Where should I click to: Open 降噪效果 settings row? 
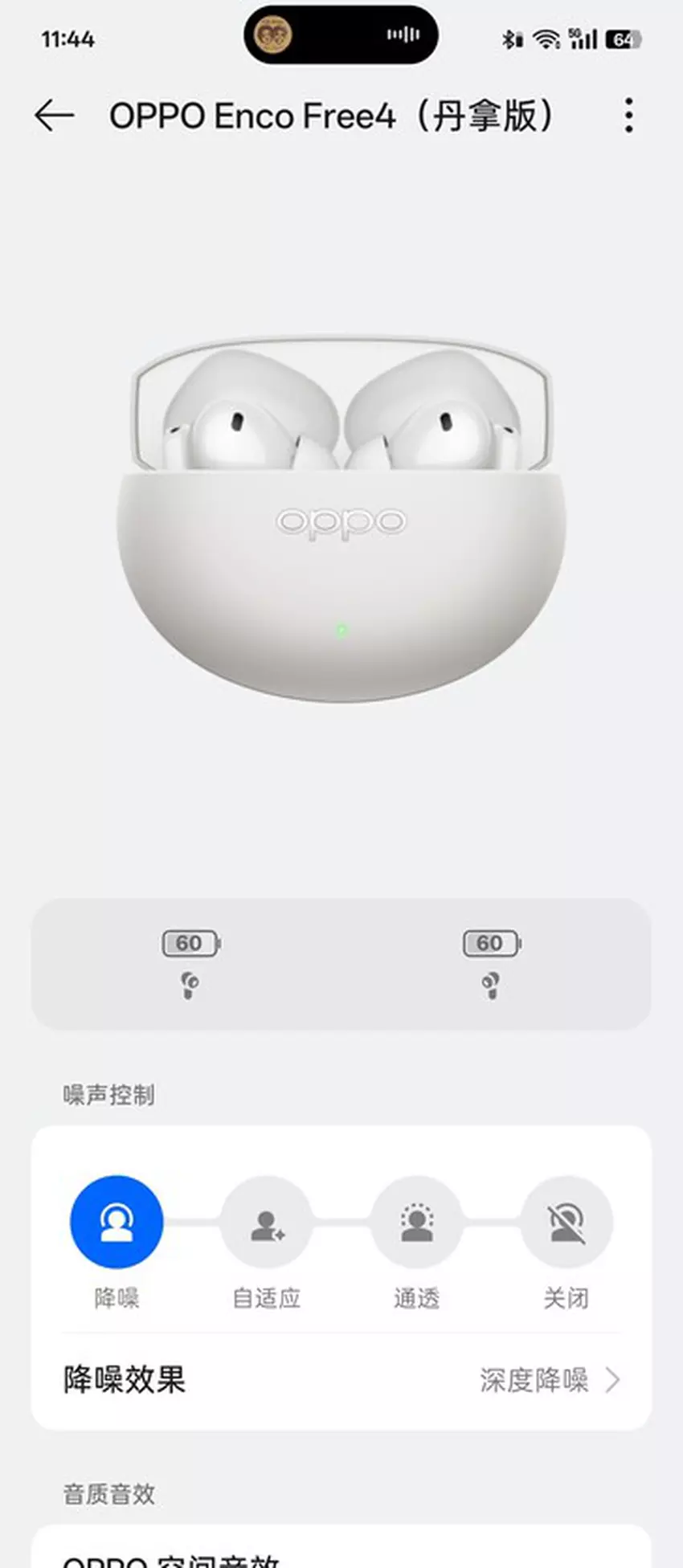tap(341, 1380)
